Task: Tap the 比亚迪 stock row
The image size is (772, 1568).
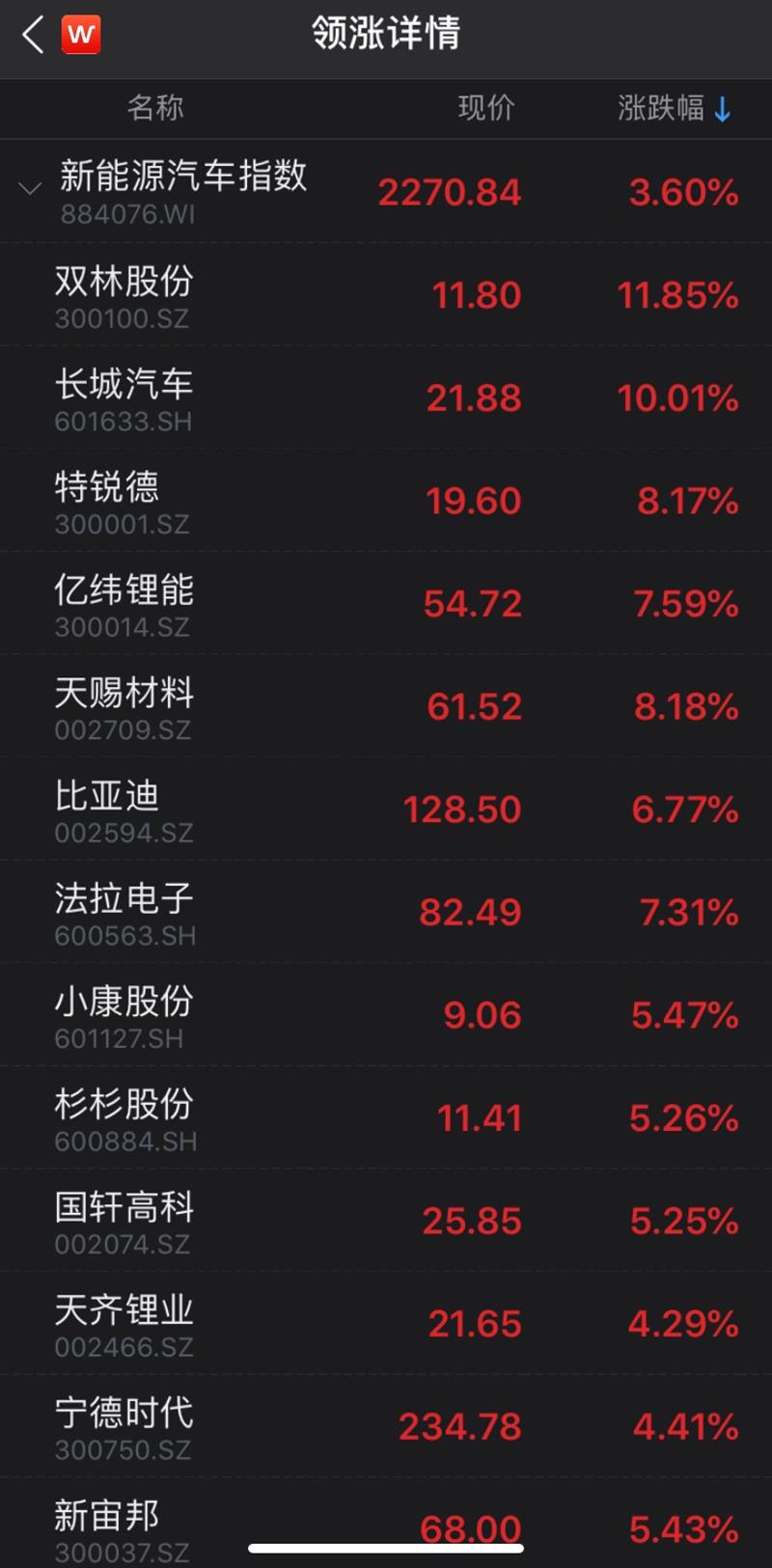Action: click(x=107, y=809)
